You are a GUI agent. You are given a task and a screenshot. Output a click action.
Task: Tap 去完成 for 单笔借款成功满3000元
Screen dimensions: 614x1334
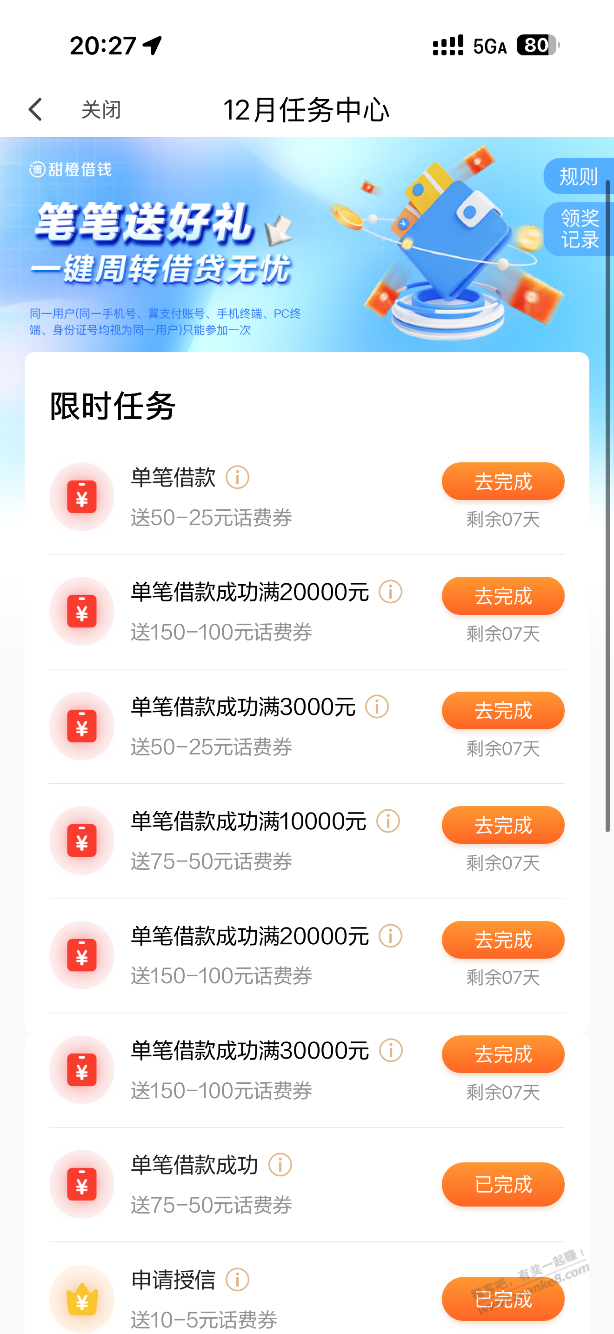[x=503, y=711]
